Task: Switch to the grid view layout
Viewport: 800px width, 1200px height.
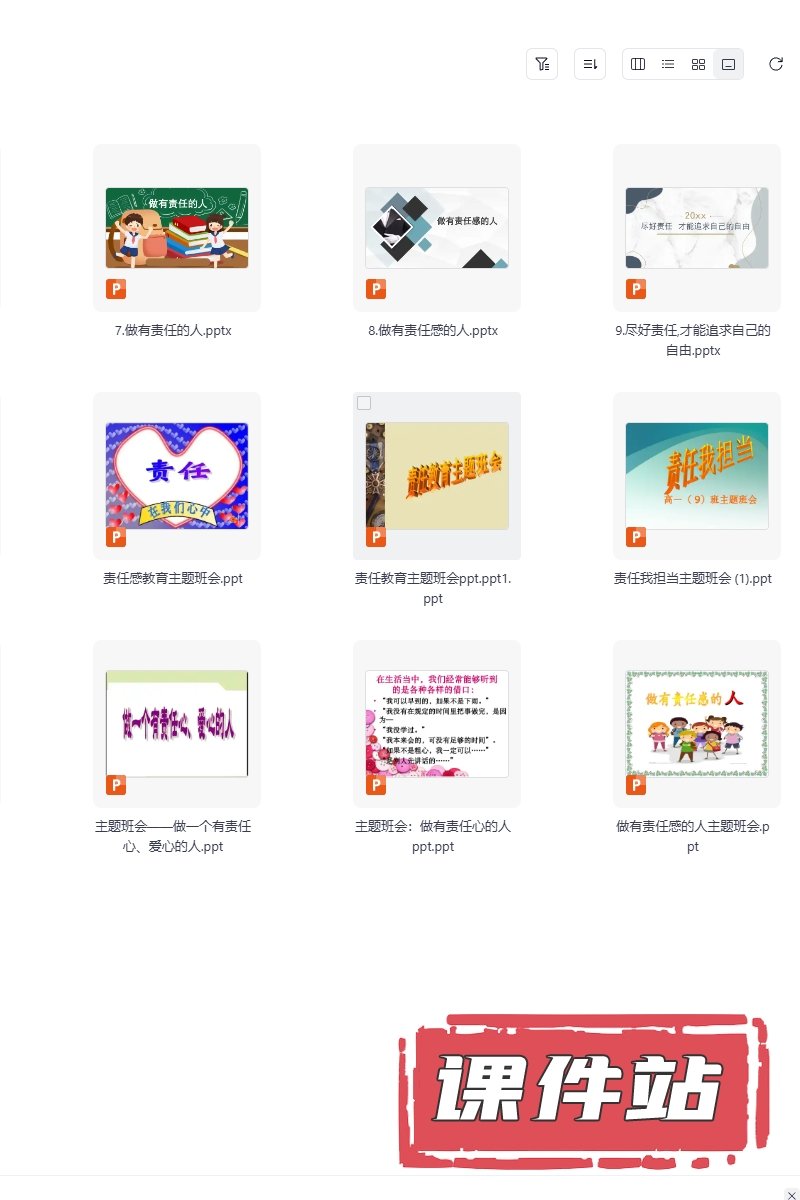Action: pos(698,64)
